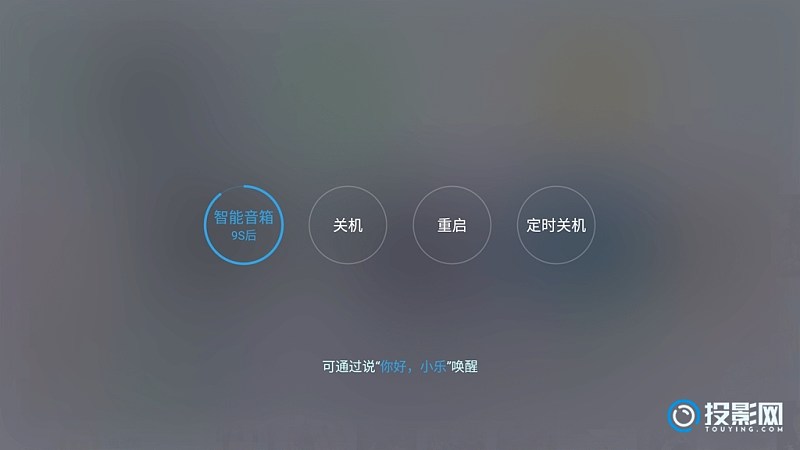The image size is (800, 450).
Task: Select the 智能音箱 smart speaker mode
Action: [244, 224]
